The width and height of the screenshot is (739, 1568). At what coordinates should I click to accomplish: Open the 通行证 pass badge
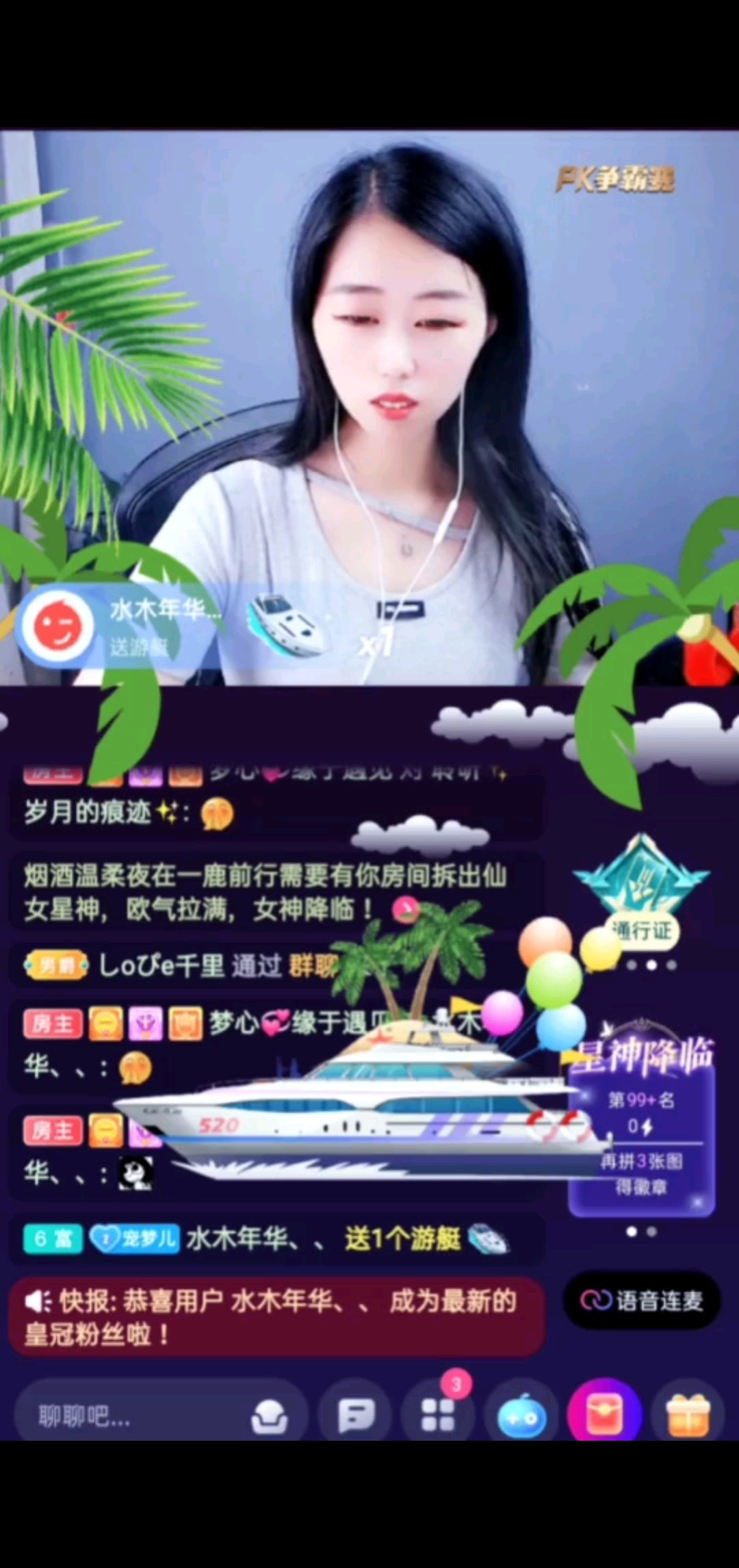(x=642, y=889)
